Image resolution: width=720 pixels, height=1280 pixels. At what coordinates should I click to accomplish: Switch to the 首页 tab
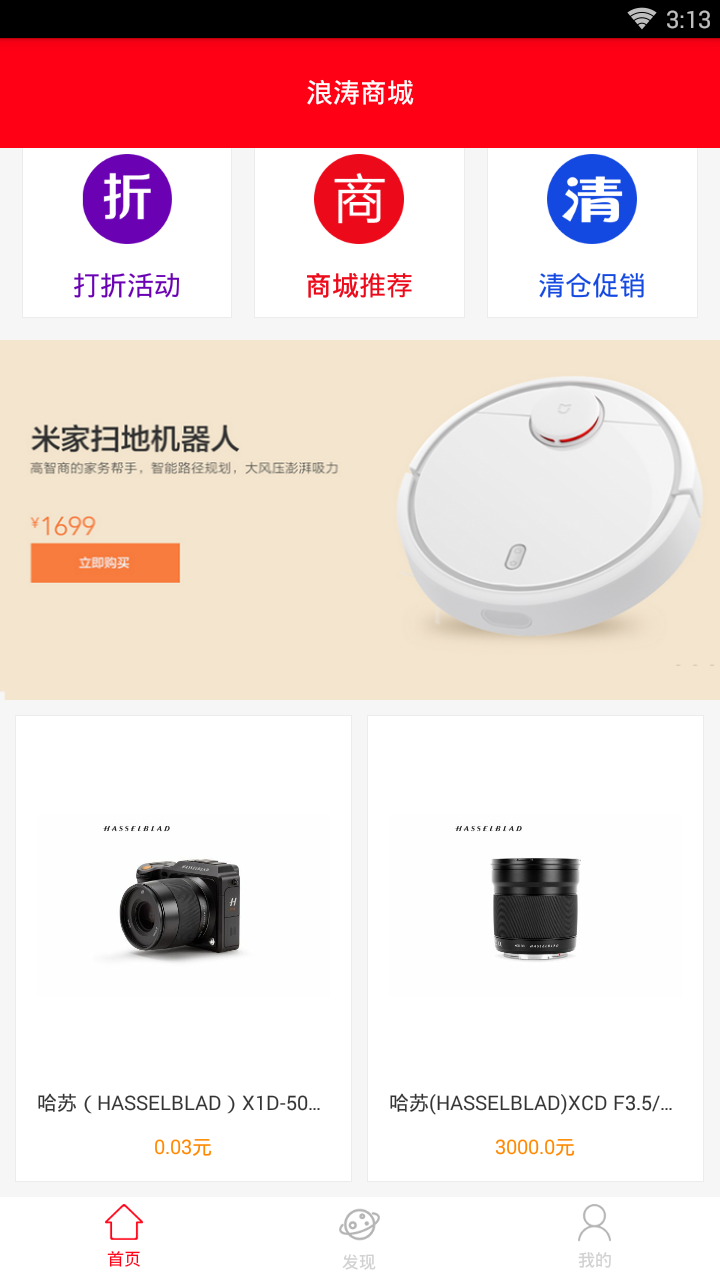[x=124, y=1236]
